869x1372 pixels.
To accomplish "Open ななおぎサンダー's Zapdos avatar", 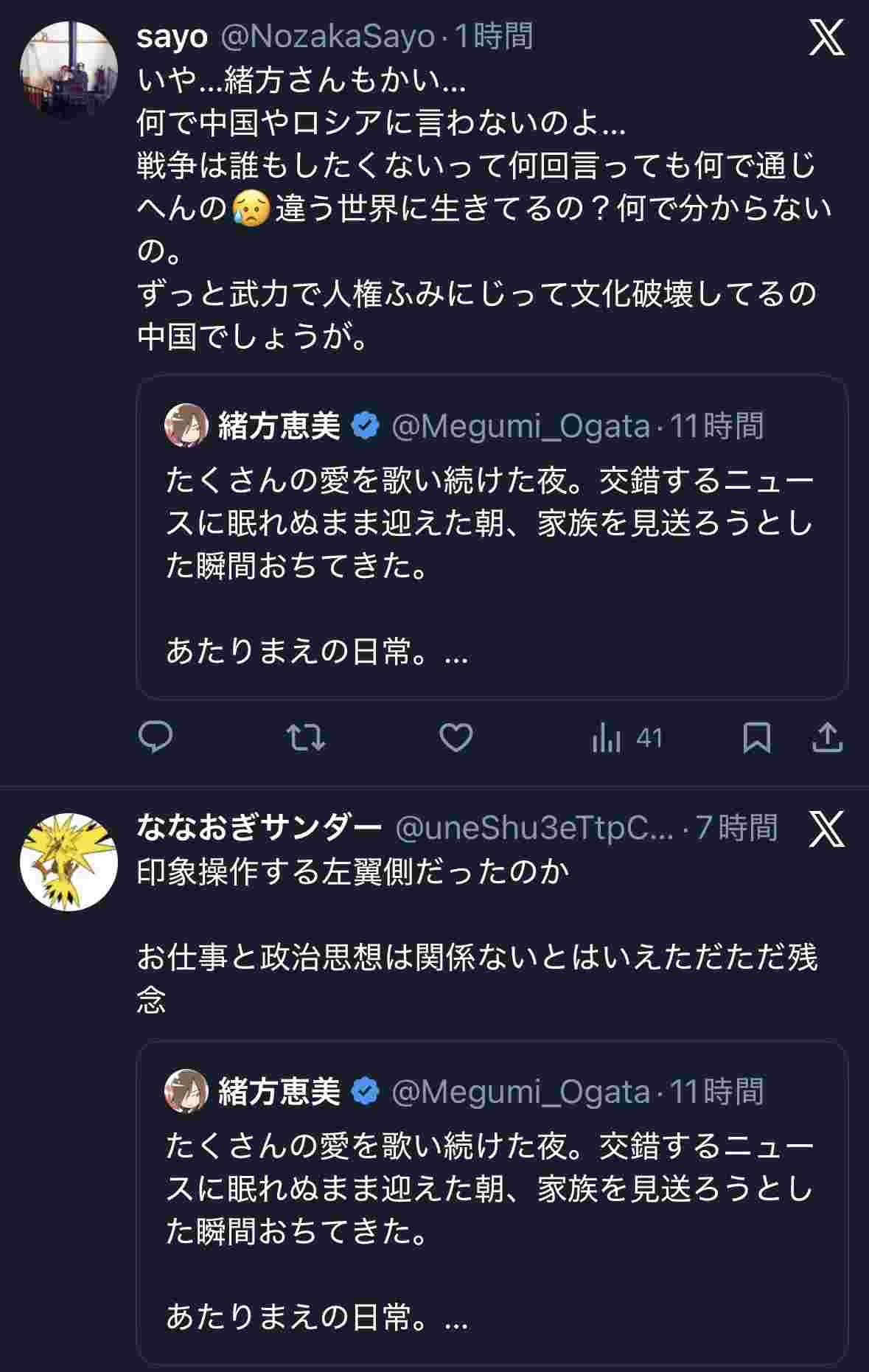I will [x=69, y=862].
